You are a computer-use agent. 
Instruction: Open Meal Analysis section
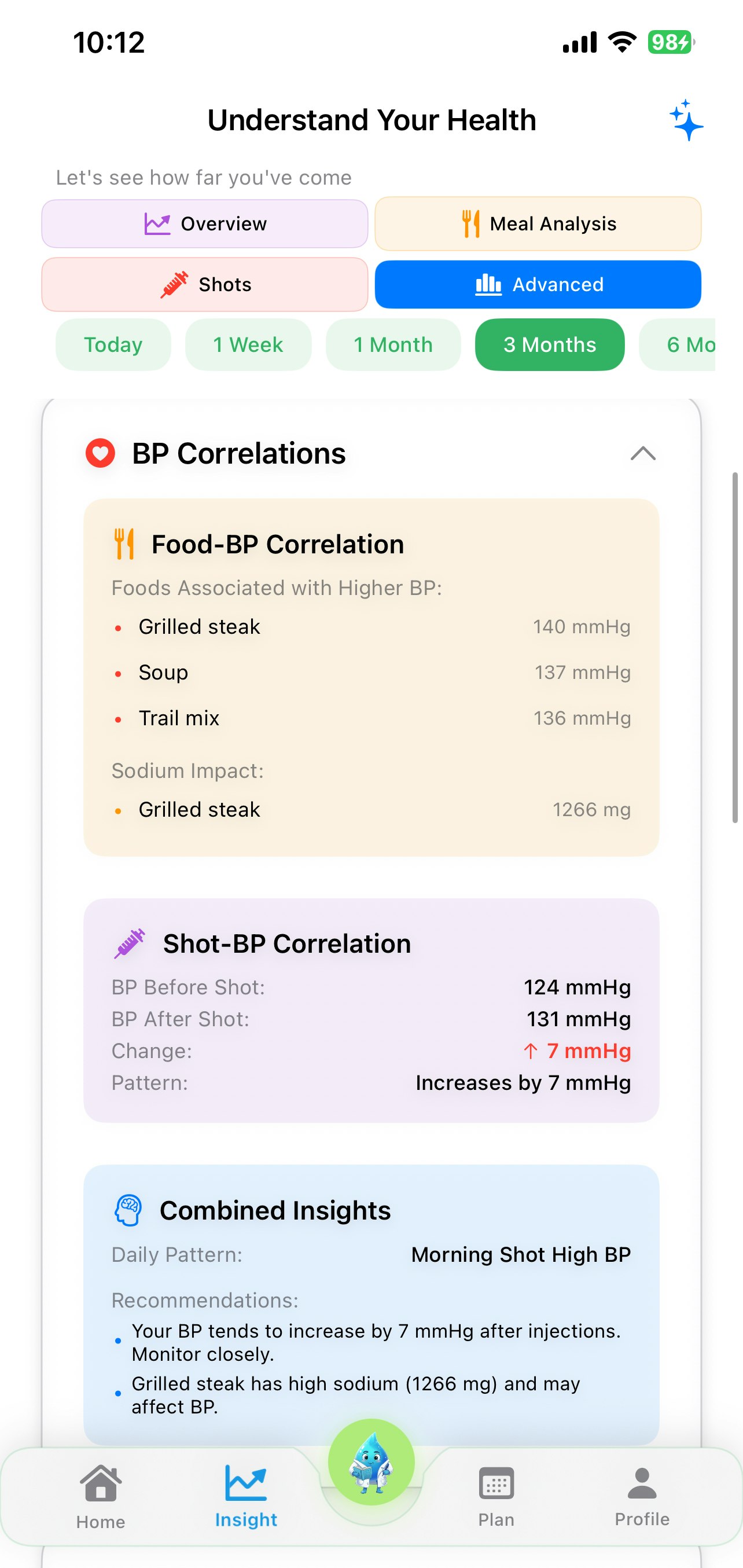[538, 224]
